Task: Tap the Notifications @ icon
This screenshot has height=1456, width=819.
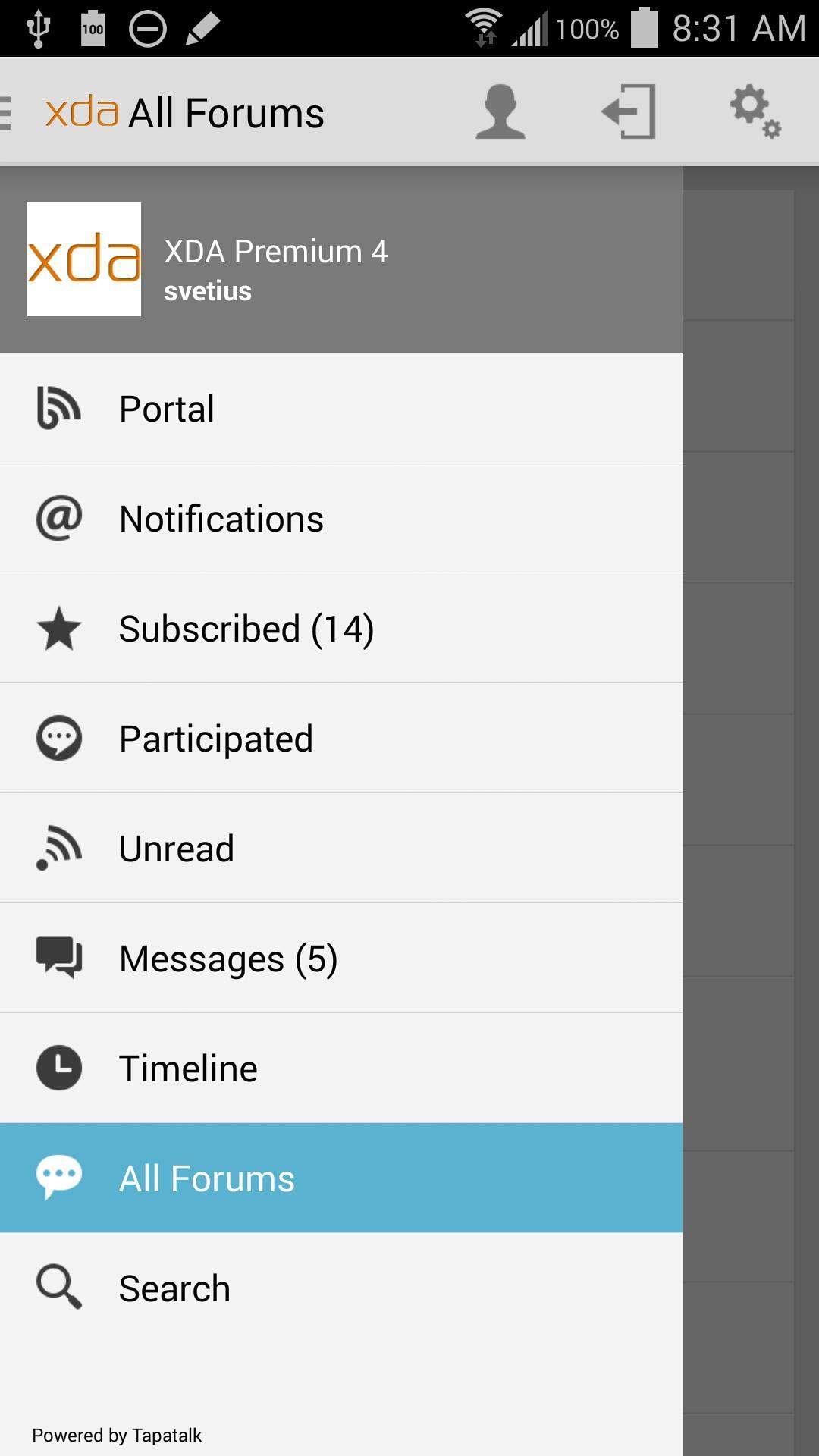Action: [59, 517]
